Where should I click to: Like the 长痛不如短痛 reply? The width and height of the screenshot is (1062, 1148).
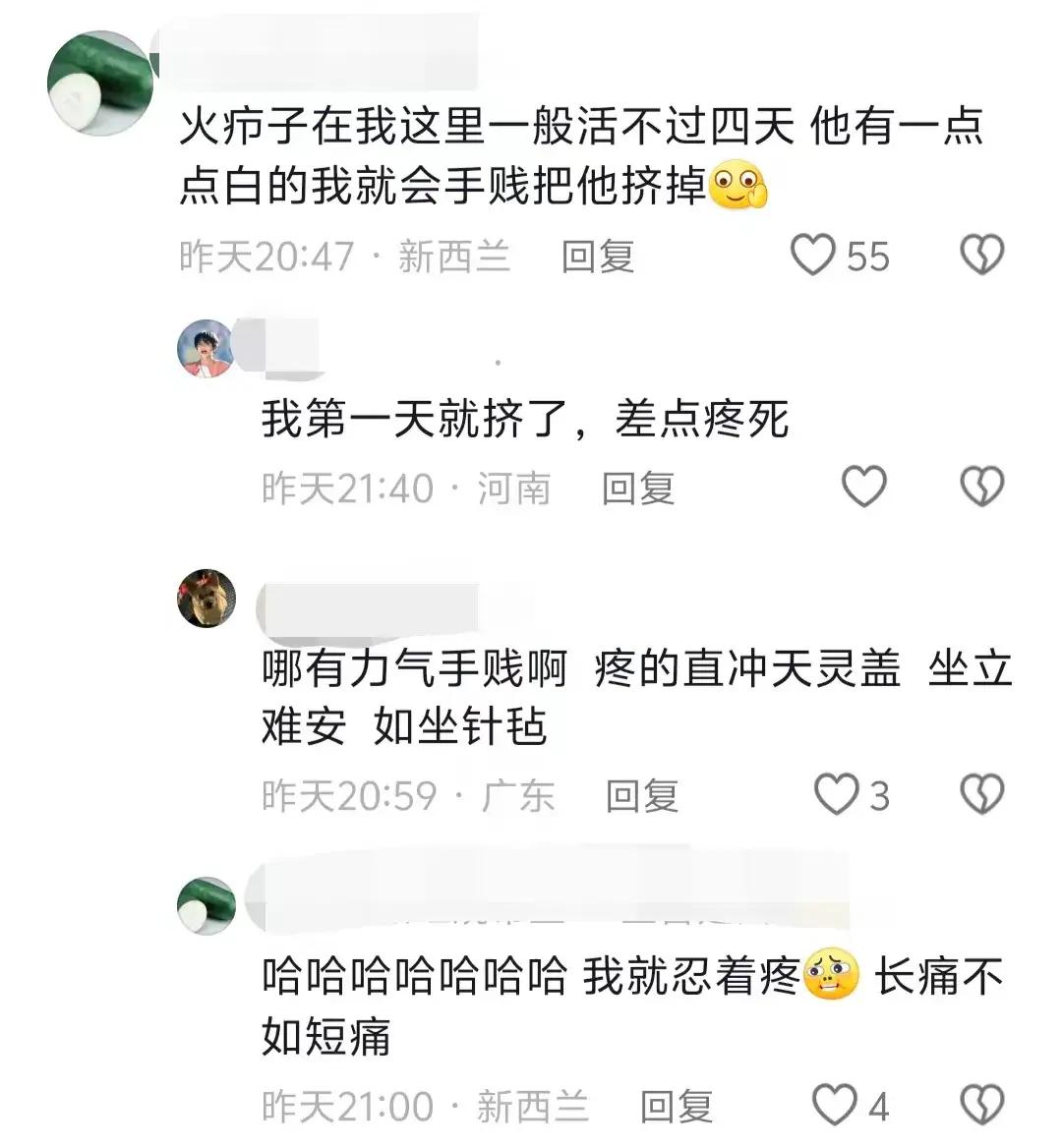835,1105
